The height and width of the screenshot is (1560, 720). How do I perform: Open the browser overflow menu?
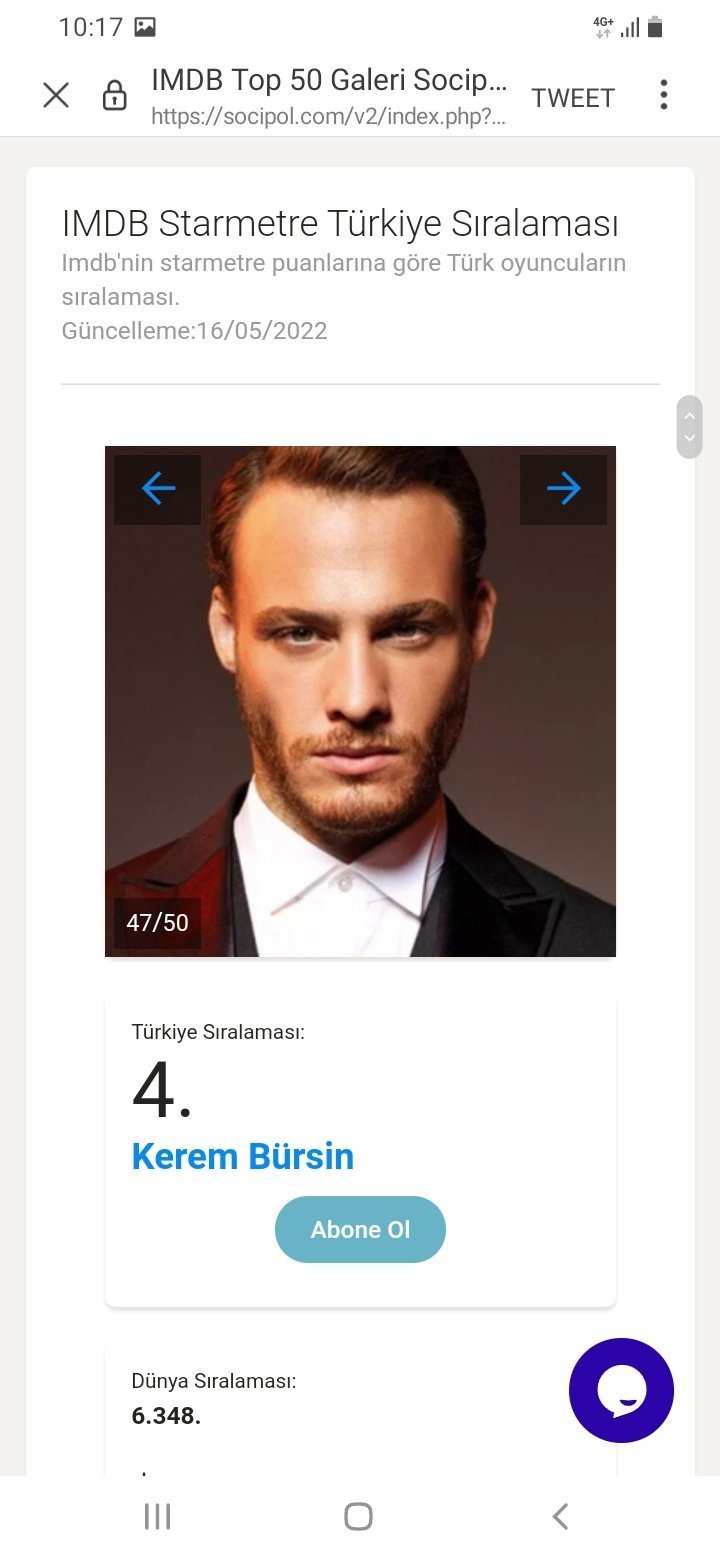click(663, 96)
